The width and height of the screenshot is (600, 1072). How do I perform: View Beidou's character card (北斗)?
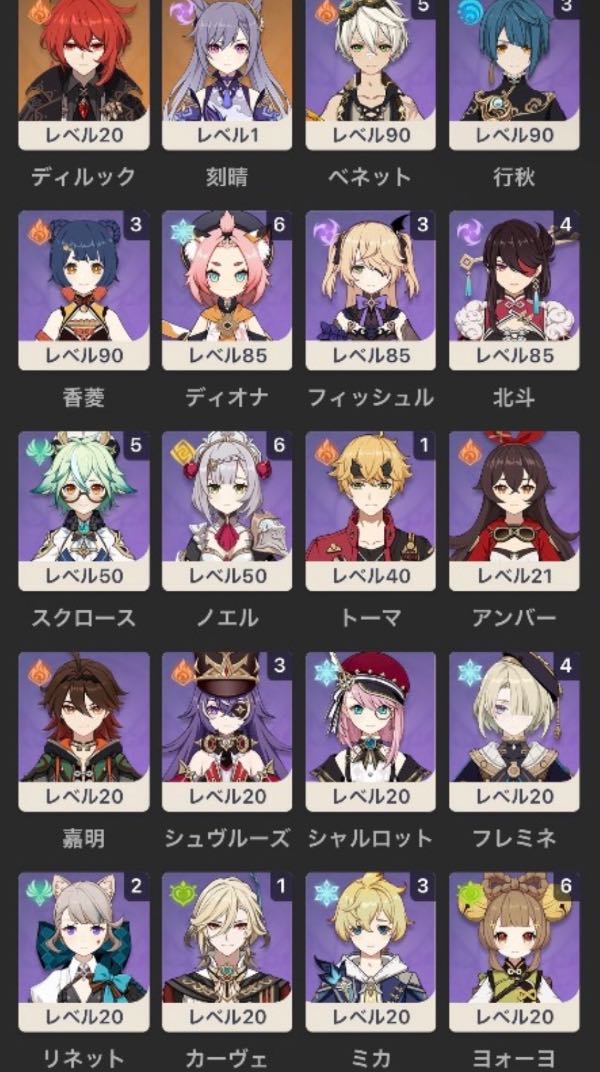tap(514, 290)
